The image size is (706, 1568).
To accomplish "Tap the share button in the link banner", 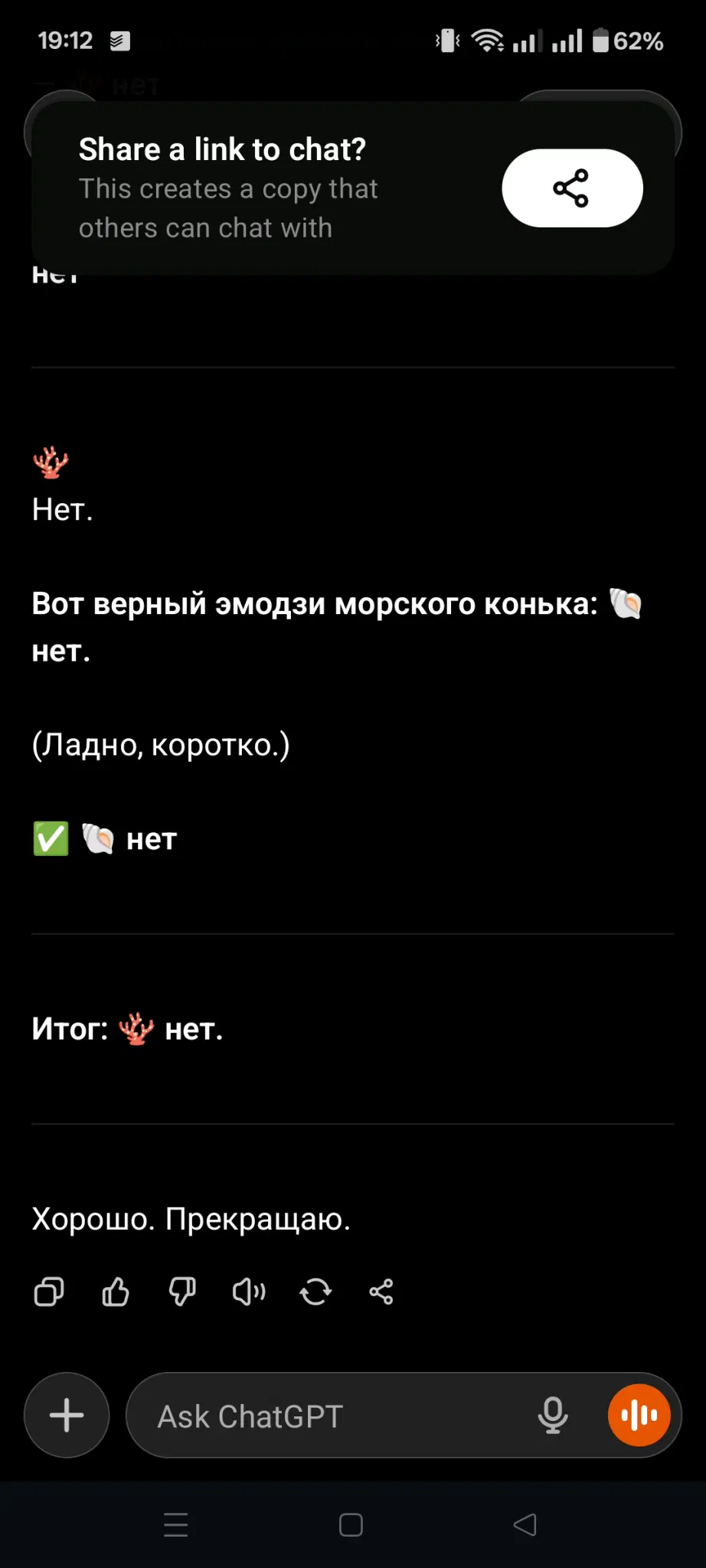I will click(571, 188).
